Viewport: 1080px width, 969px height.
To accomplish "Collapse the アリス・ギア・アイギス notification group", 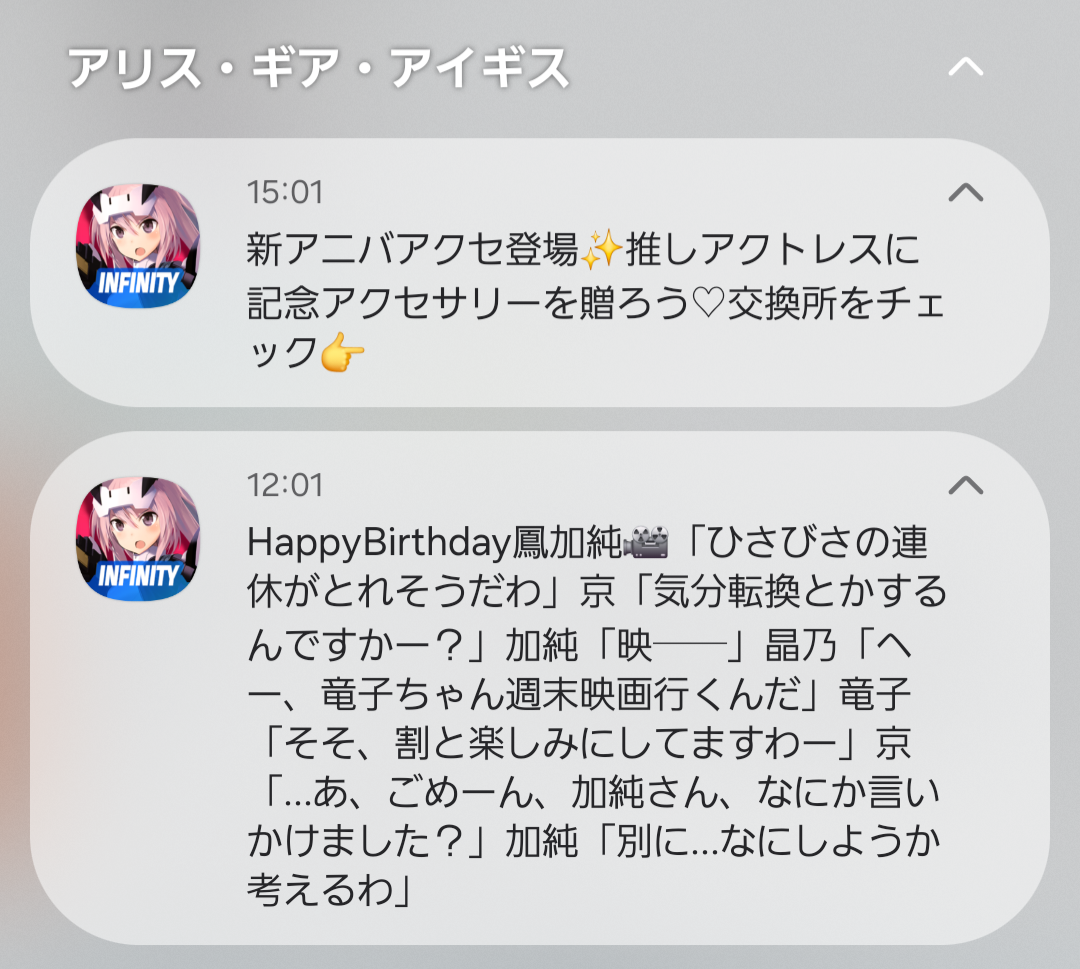I will pyautogui.click(x=965, y=68).
